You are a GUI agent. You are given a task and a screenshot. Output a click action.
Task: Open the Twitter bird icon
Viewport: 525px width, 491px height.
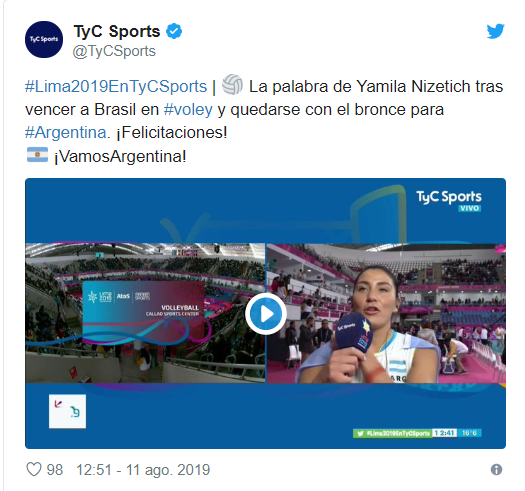click(495, 31)
